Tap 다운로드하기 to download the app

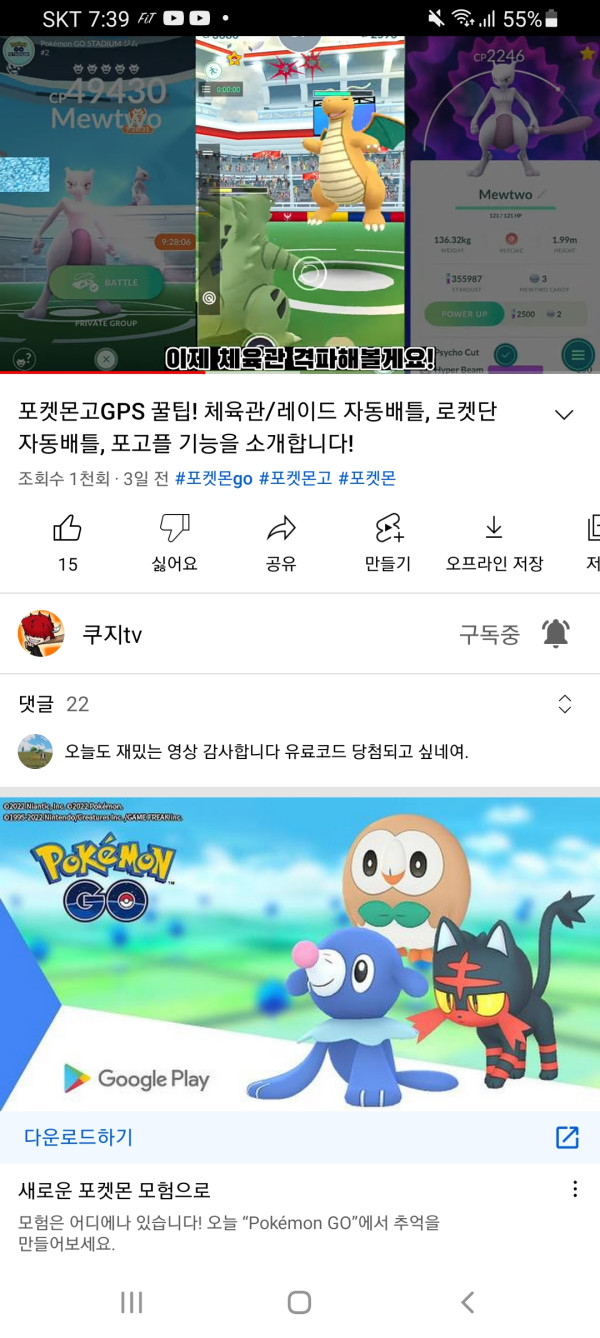(79, 1137)
